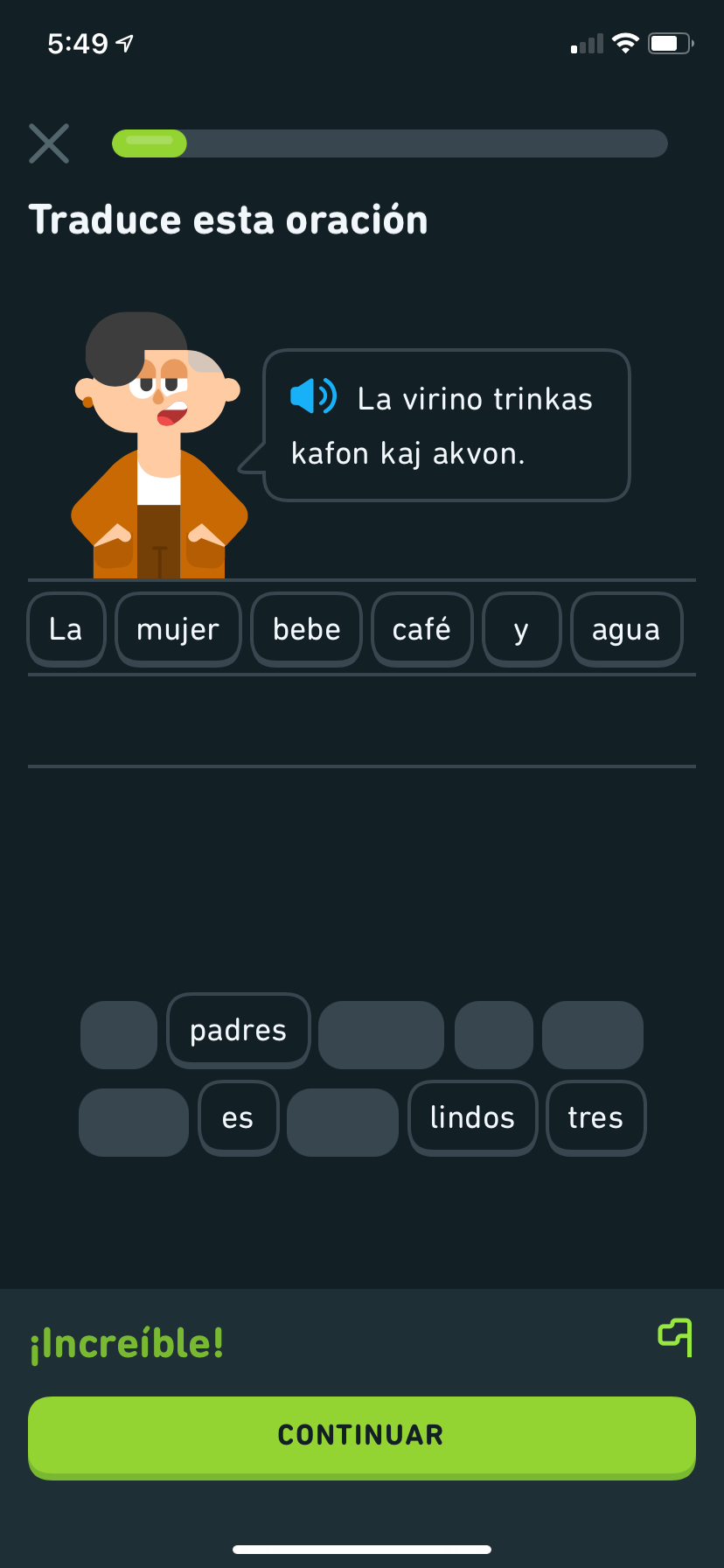
Task: Tap the battery indicator in the status bar
Action: click(x=670, y=42)
